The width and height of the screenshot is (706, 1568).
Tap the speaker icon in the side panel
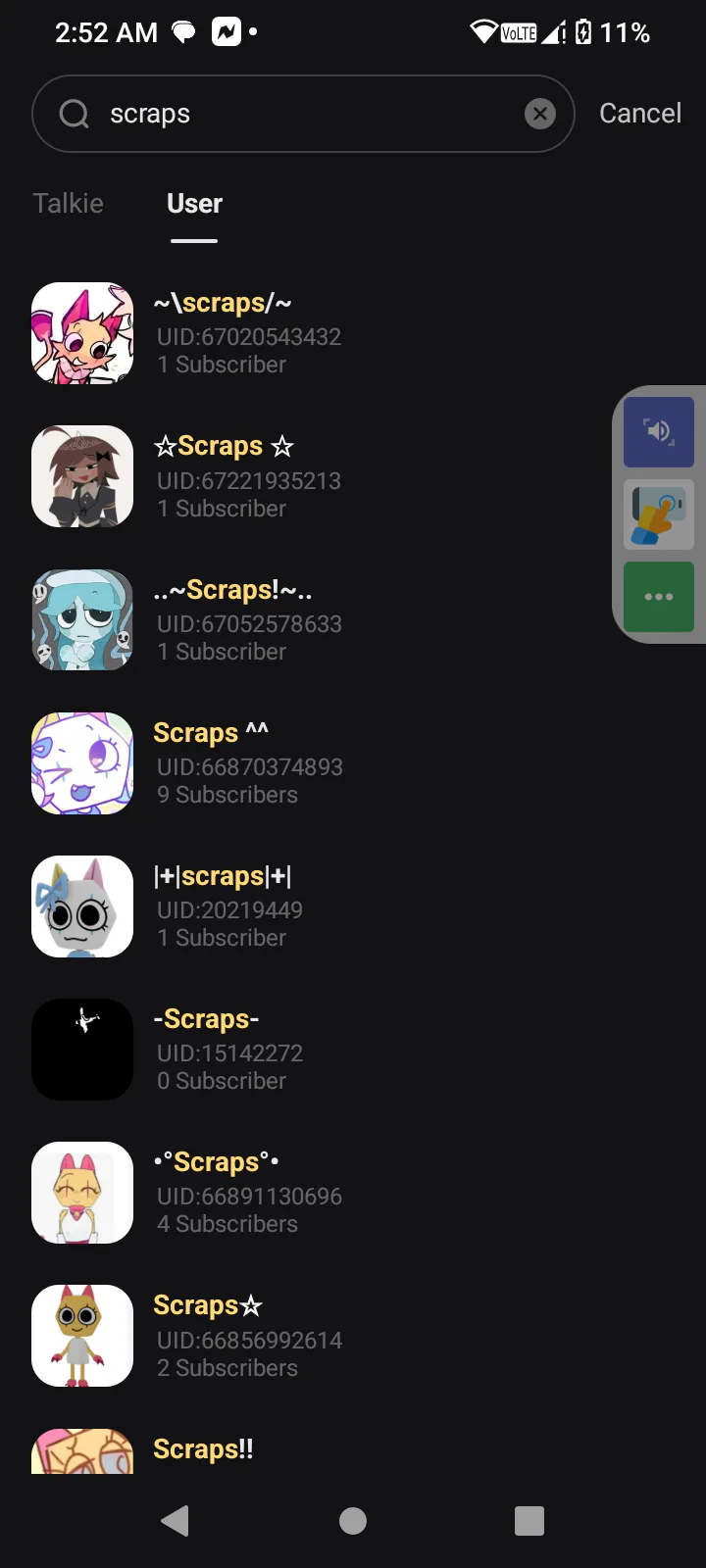(x=658, y=431)
